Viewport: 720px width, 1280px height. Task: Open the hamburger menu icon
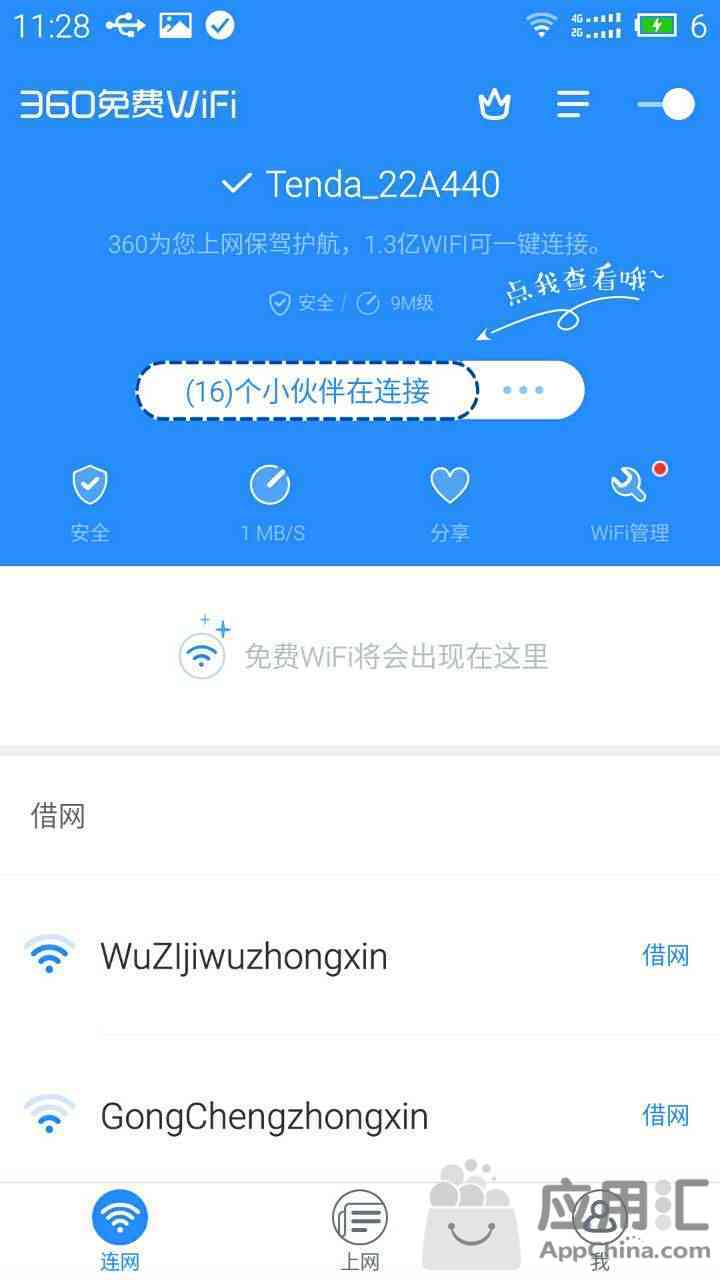pos(573,104)
